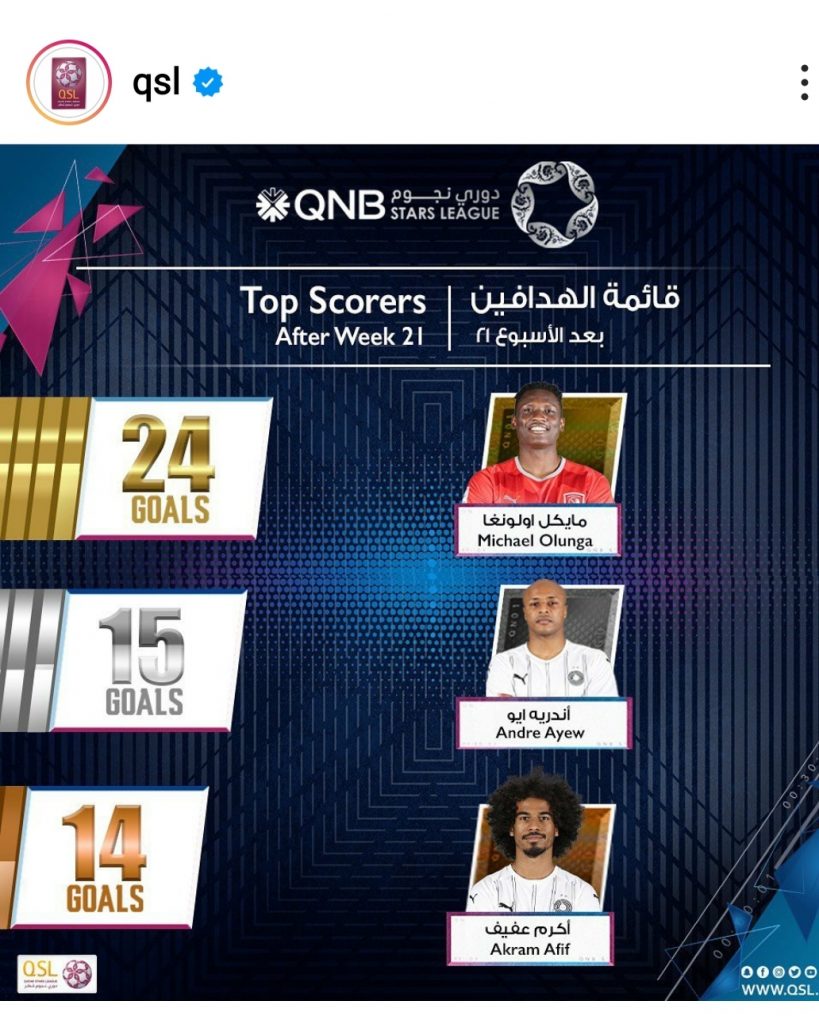Open the post overflow menu
The image size is (819, 1024).
tap(803, 82)
